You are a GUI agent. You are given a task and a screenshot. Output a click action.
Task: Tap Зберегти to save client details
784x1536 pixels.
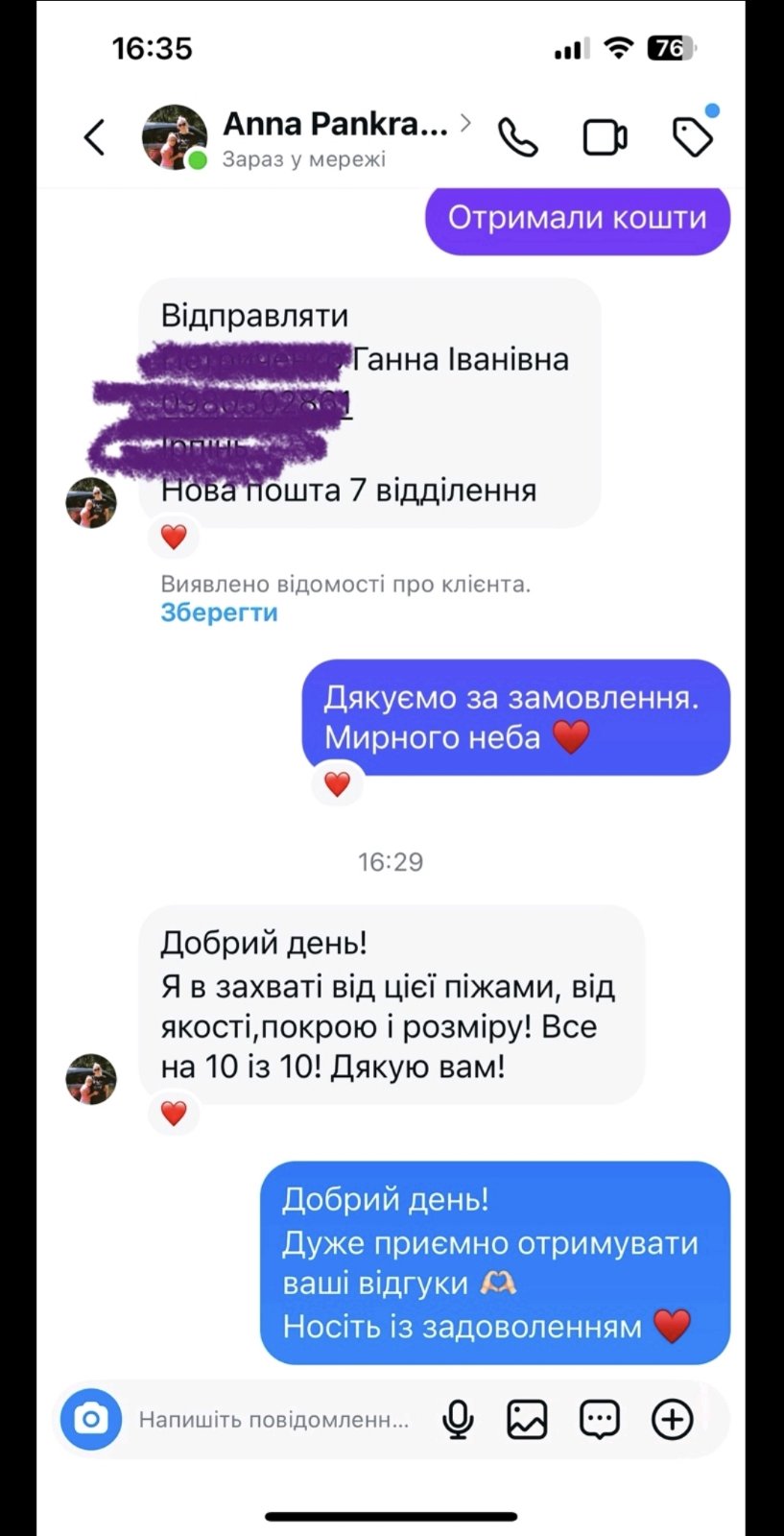(x=219, y=612)
